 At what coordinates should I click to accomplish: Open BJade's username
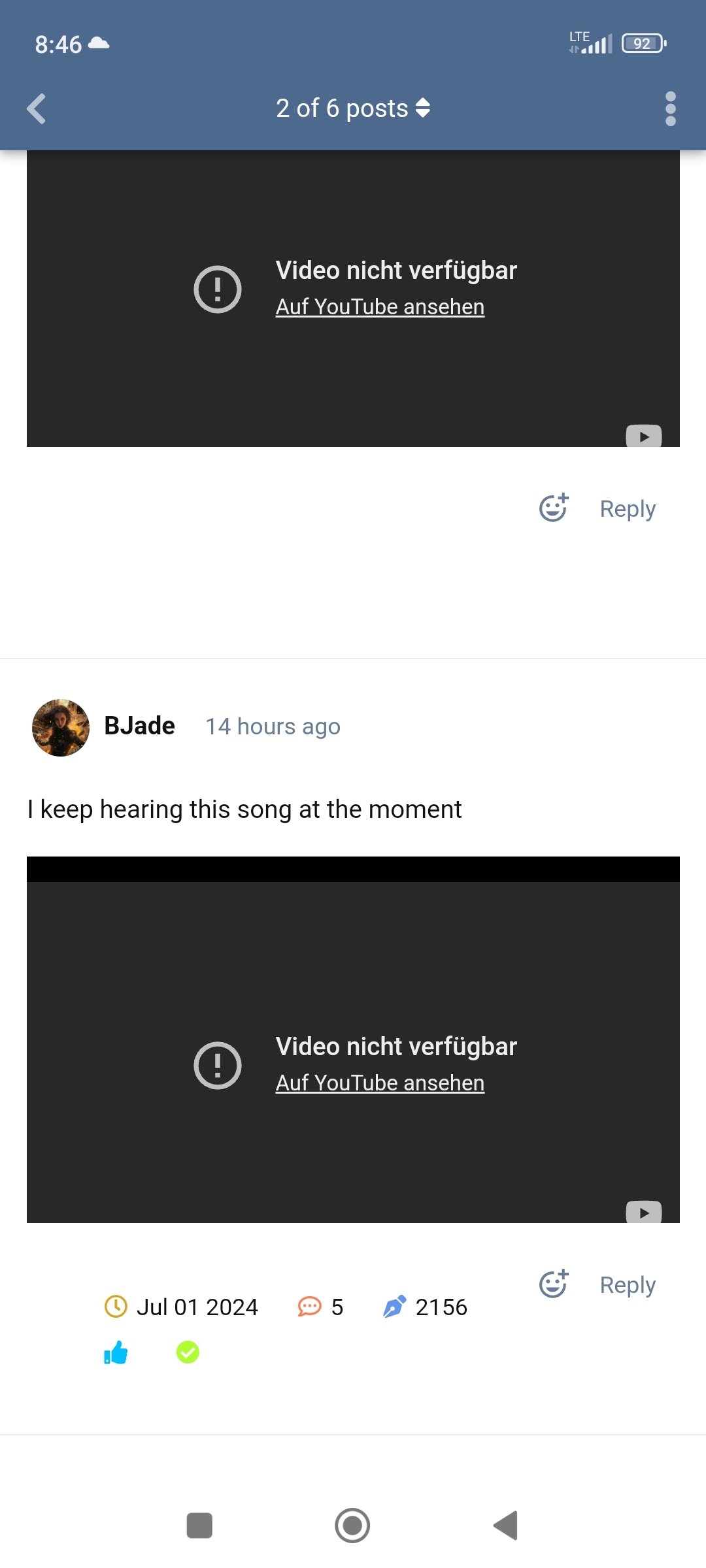pos(140,726)
